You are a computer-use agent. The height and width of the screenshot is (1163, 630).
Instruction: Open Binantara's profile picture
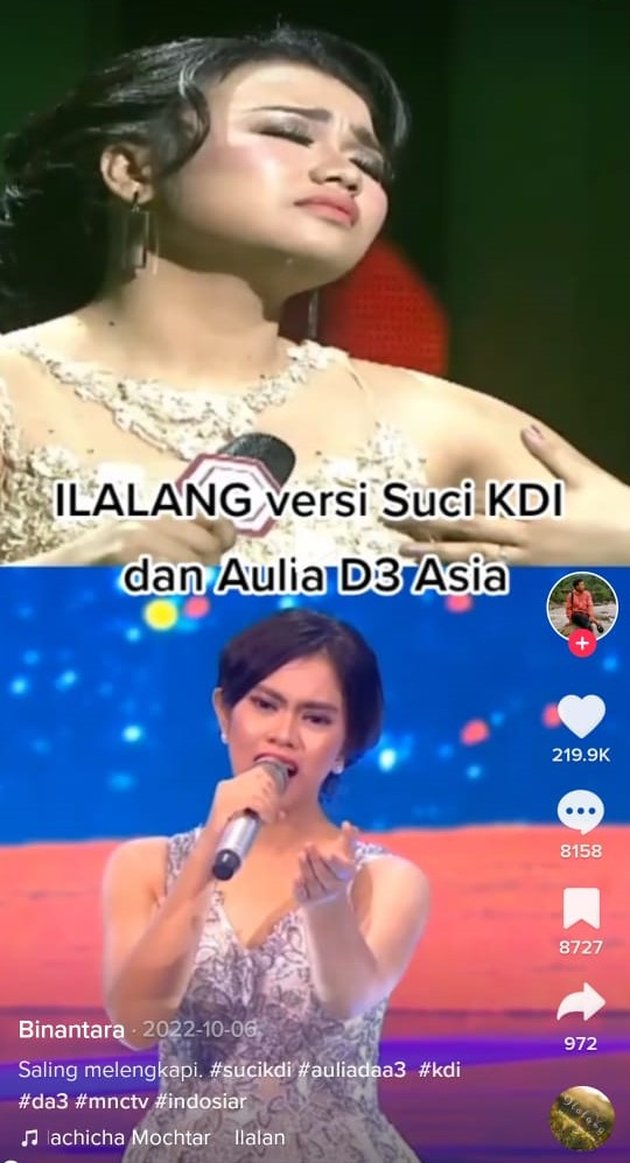click(581, 606)
